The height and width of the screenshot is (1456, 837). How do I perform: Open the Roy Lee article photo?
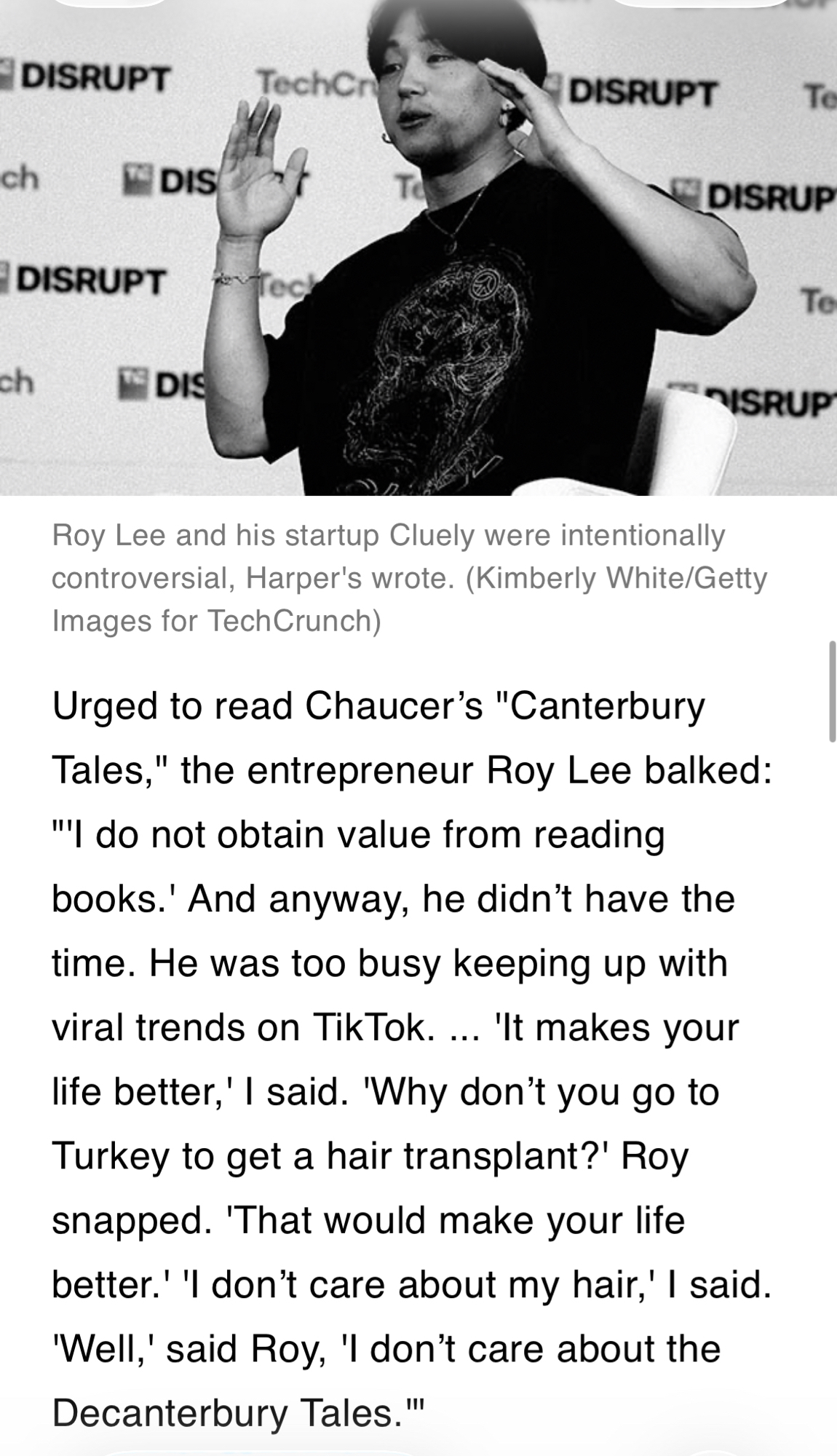(418, 248)
